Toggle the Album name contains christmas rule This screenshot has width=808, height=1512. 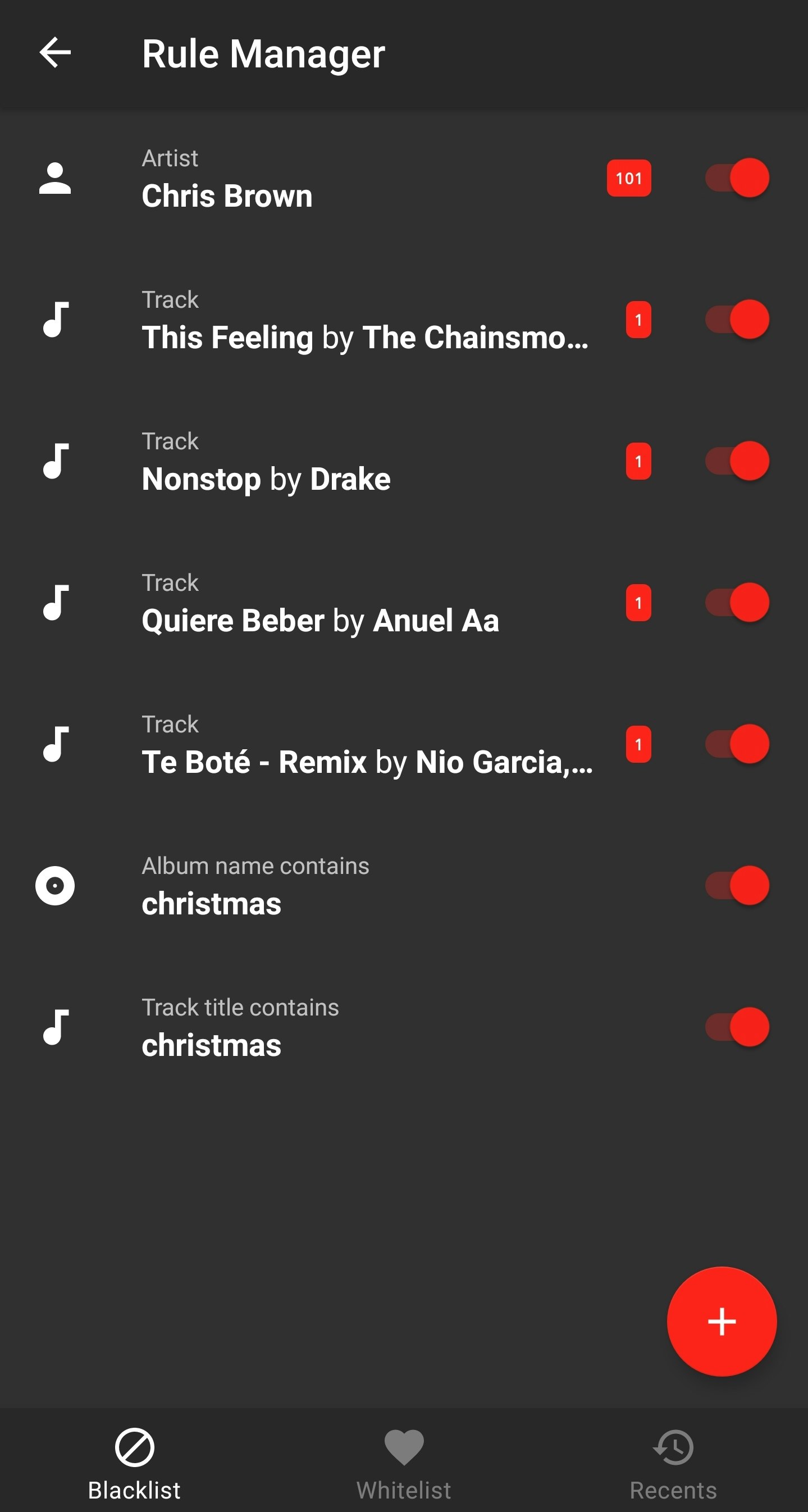(738, 885)
